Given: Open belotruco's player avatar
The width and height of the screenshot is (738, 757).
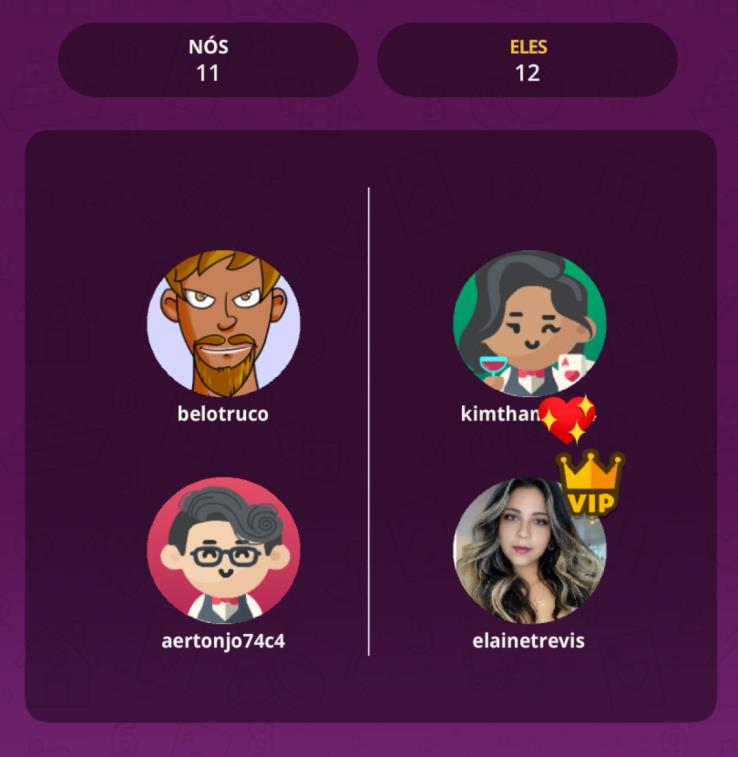Looking at the screenshot, I should point(223,324).
